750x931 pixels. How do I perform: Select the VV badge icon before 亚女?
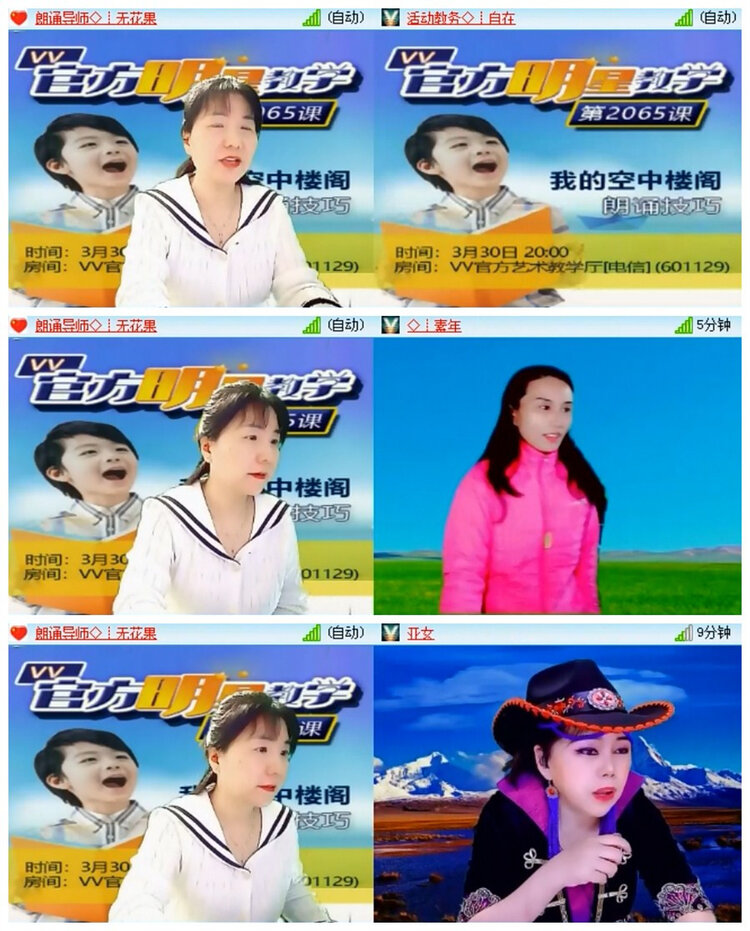[x=390, y=630]
